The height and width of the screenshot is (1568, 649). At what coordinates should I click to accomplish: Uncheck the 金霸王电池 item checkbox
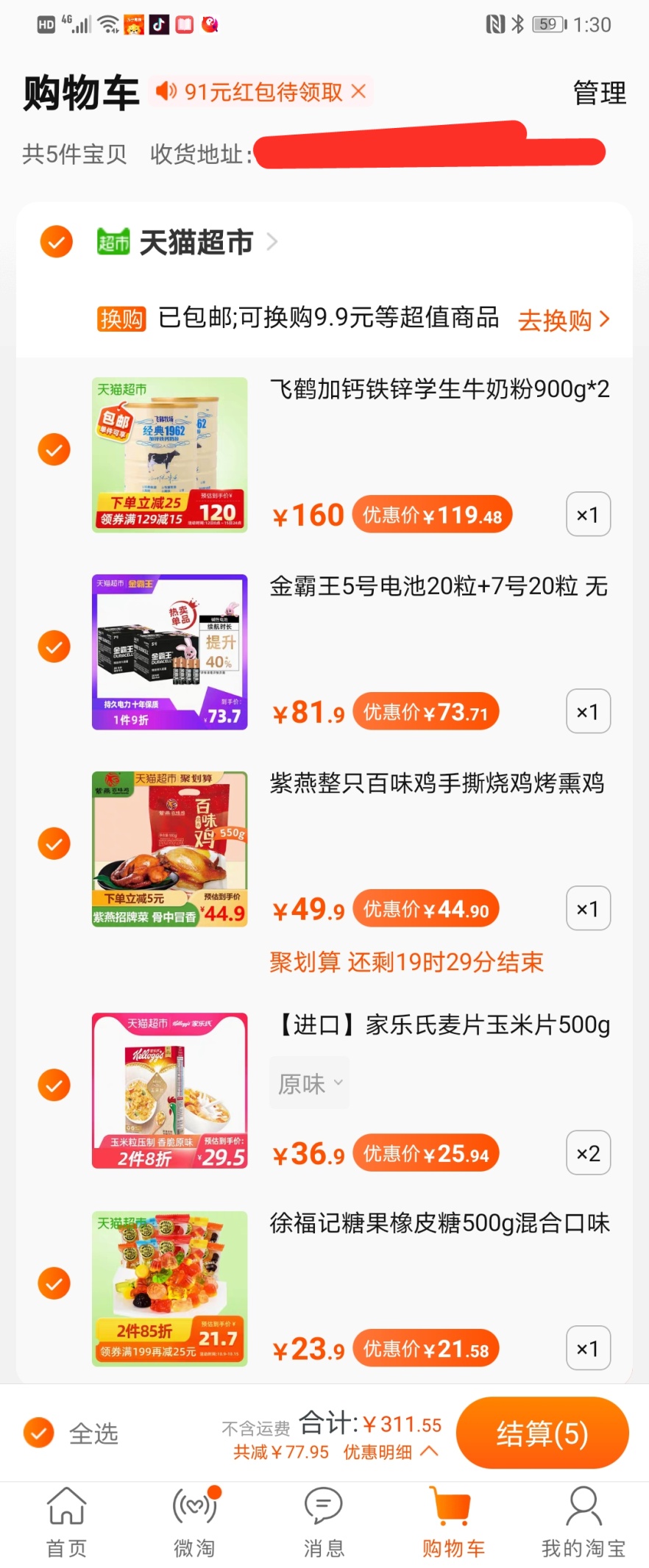54,646
